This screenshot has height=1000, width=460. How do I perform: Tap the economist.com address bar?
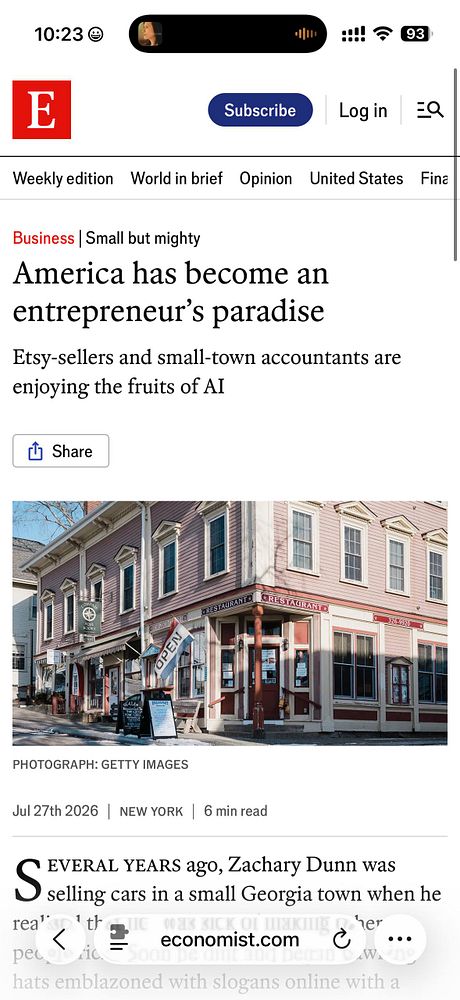click(x=230, y=939)
